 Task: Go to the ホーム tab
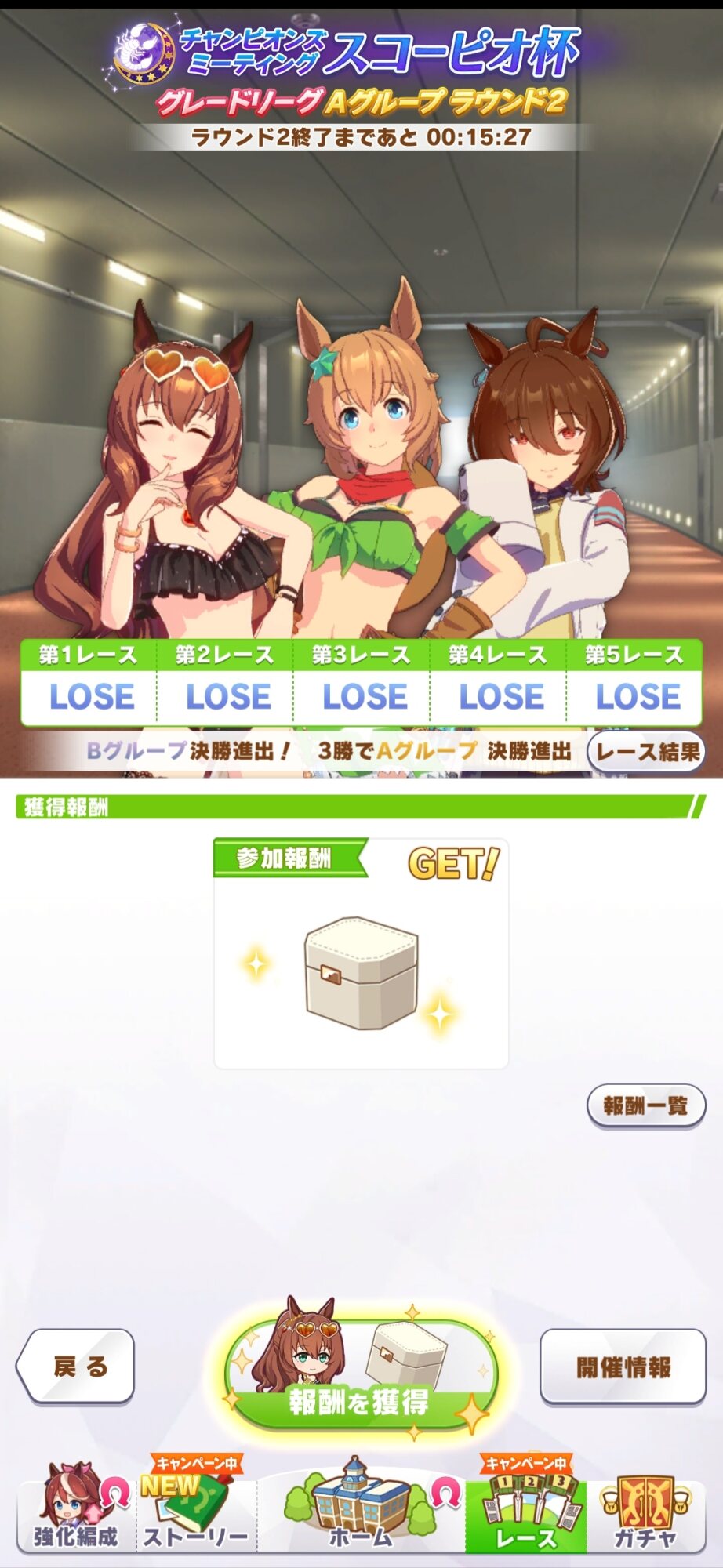361,1512
